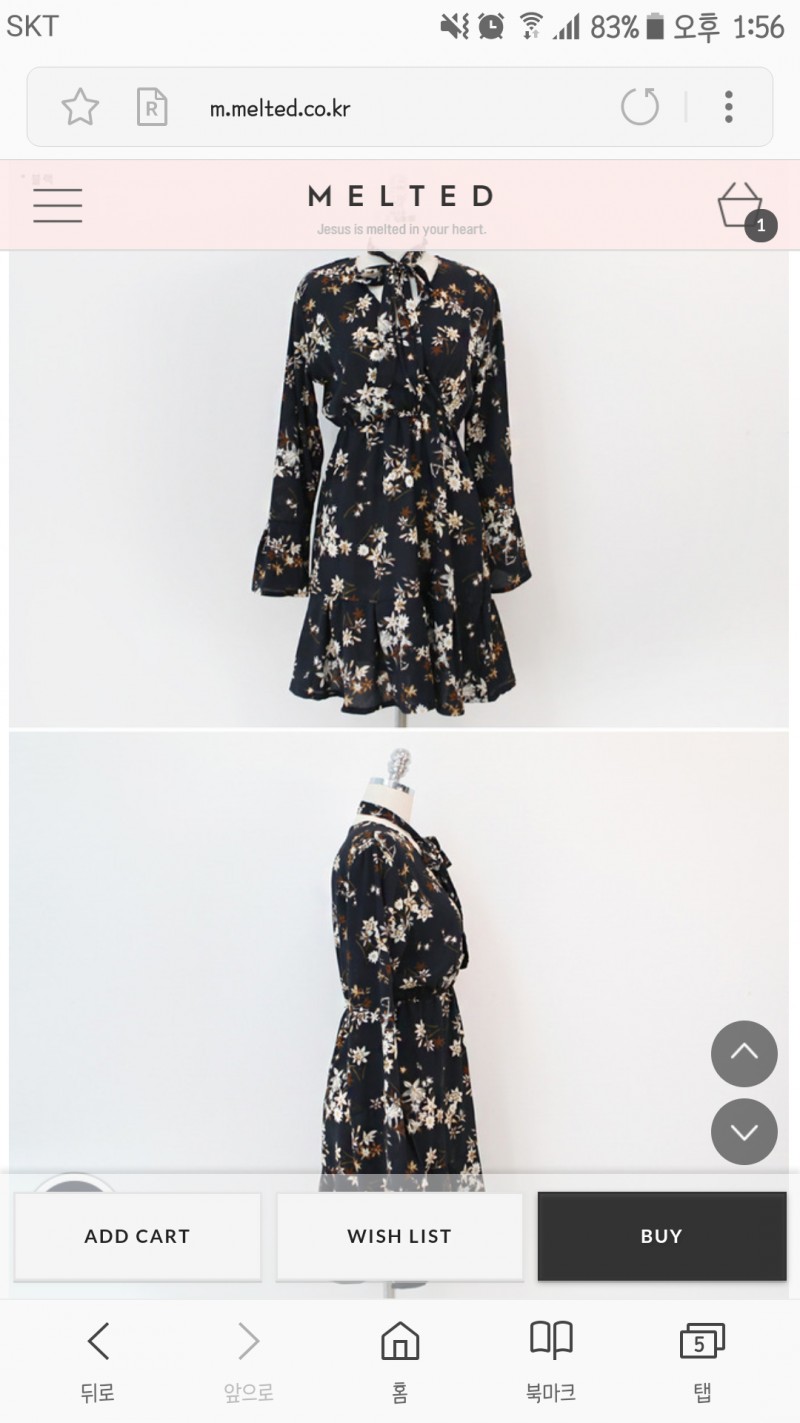This screenshot has height=1423, width=800.
Task: Go to the browser home page (홈)
Action: click(x=400, y=1360)
